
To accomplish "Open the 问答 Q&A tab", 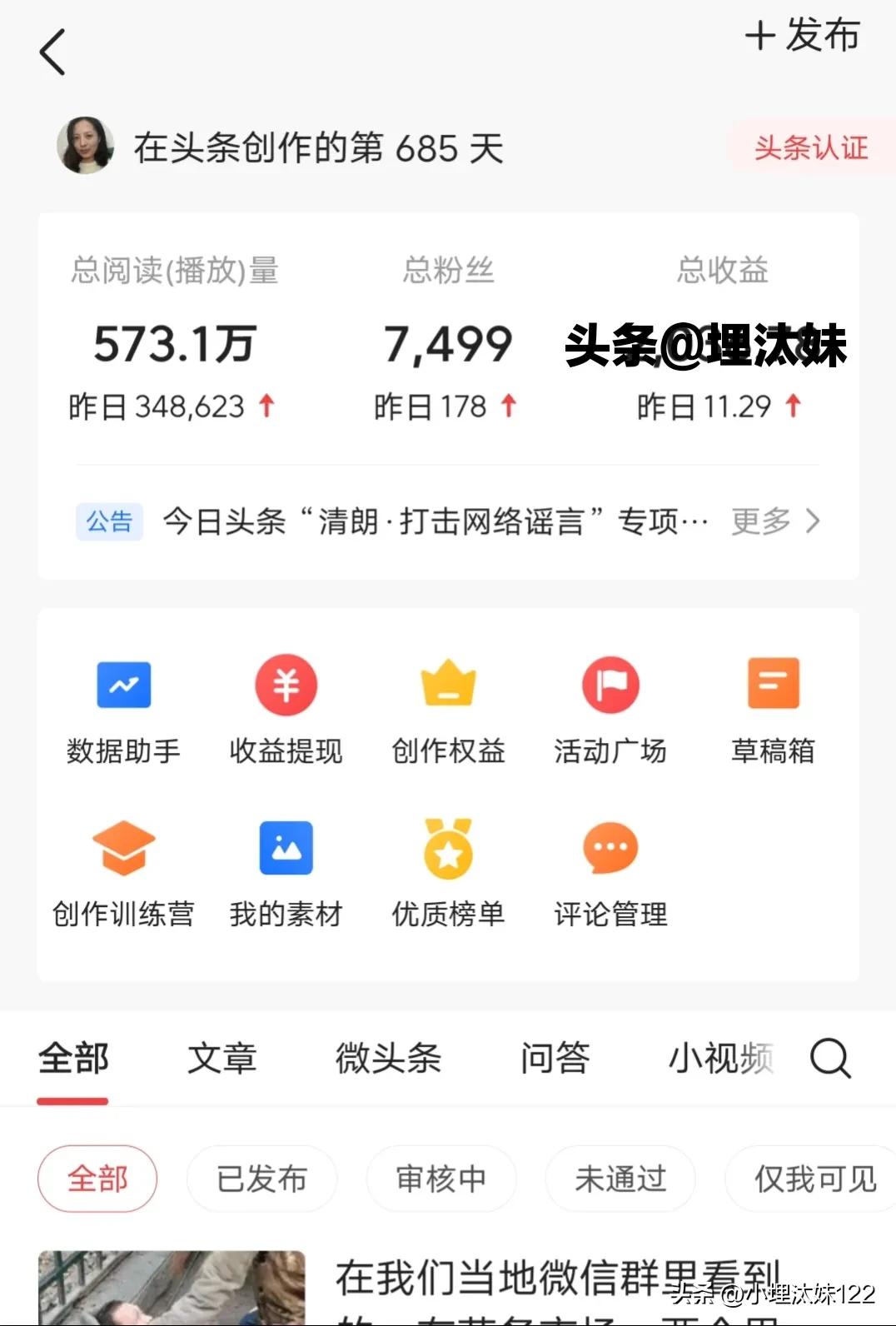I will click(554, 1059).
